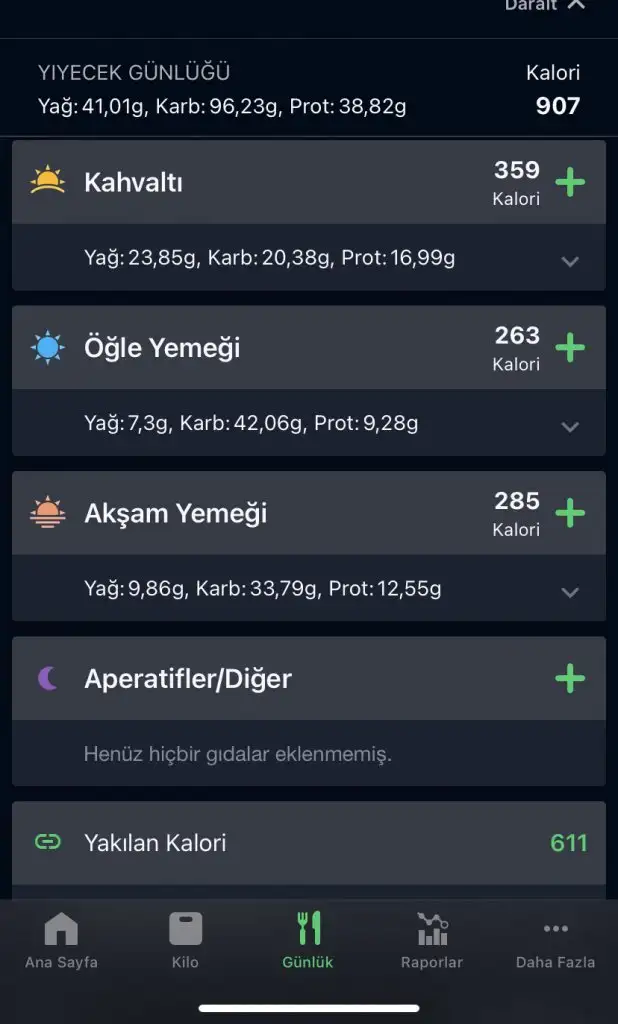Open the Kahvaltı meal section
Screen dimensions: 618x1024
pos(133,183)
